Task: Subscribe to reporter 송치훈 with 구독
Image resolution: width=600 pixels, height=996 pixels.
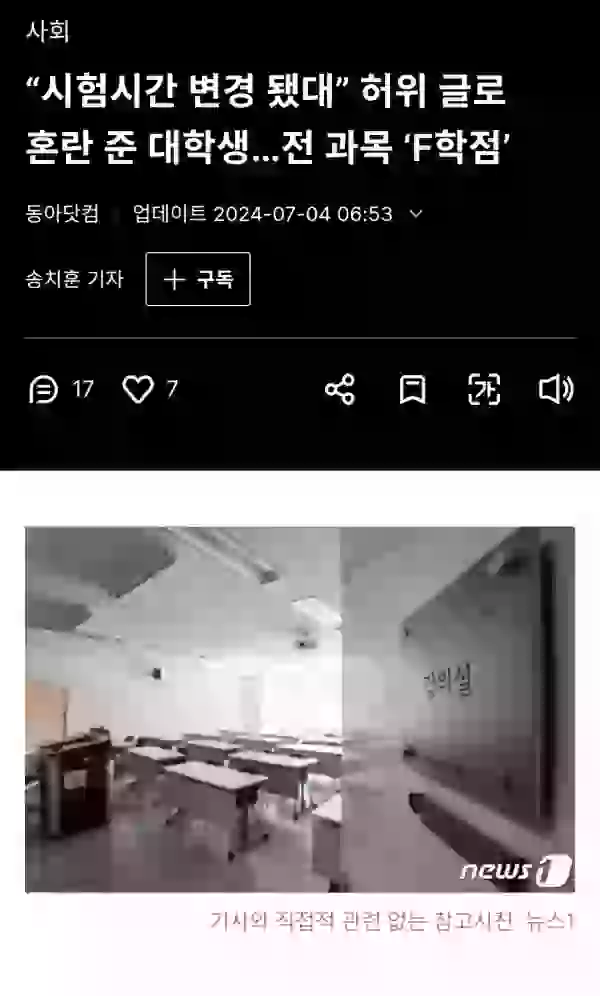Action: click(x=198, y=279)
